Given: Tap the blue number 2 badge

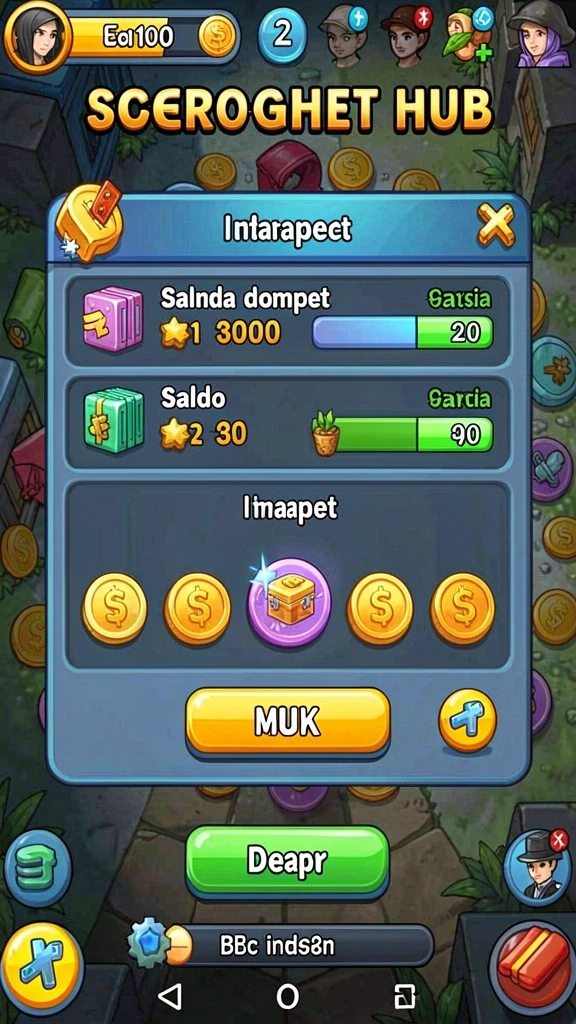Looking at the screenshot, I should point(282,34).
